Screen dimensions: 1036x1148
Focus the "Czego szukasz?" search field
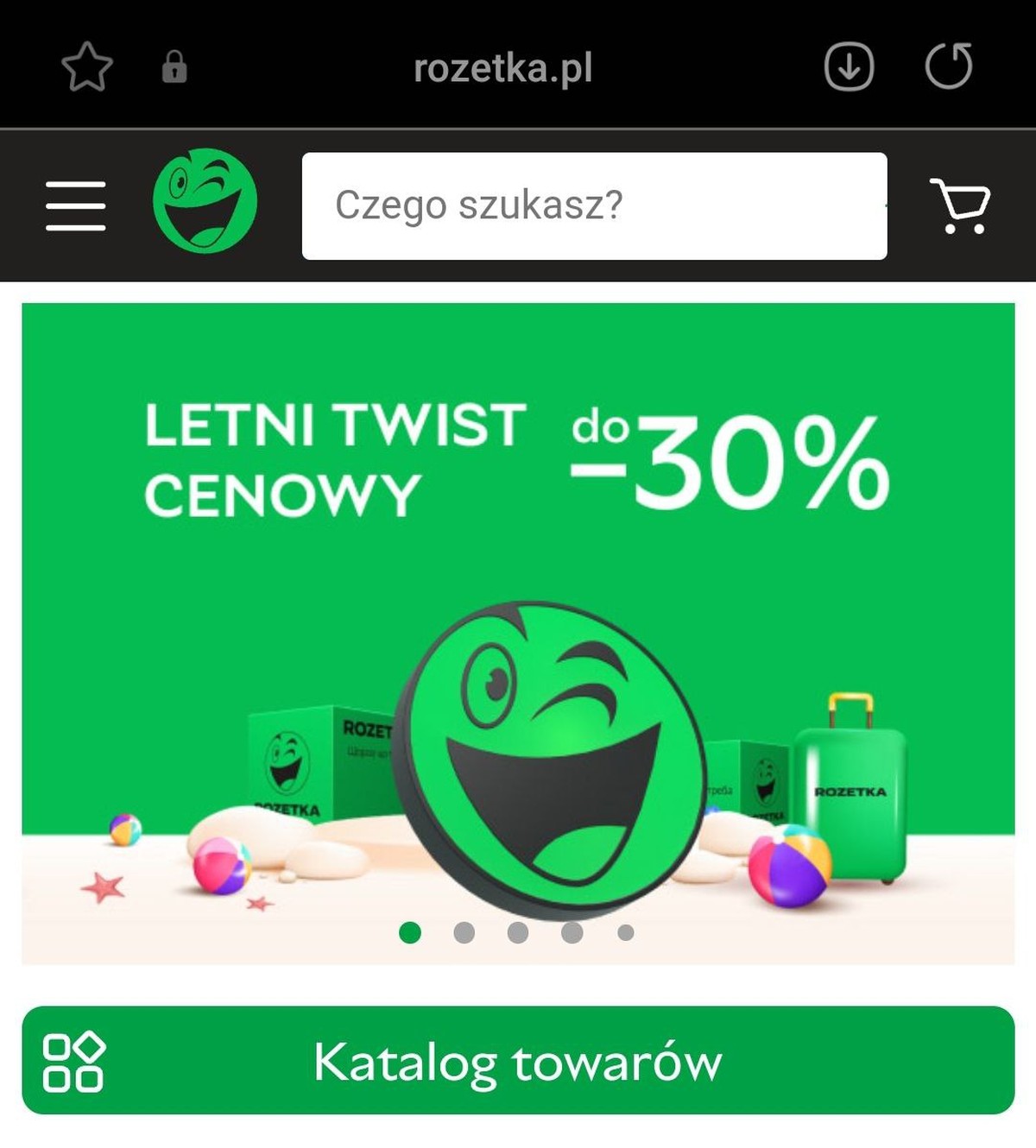[594, 206]
